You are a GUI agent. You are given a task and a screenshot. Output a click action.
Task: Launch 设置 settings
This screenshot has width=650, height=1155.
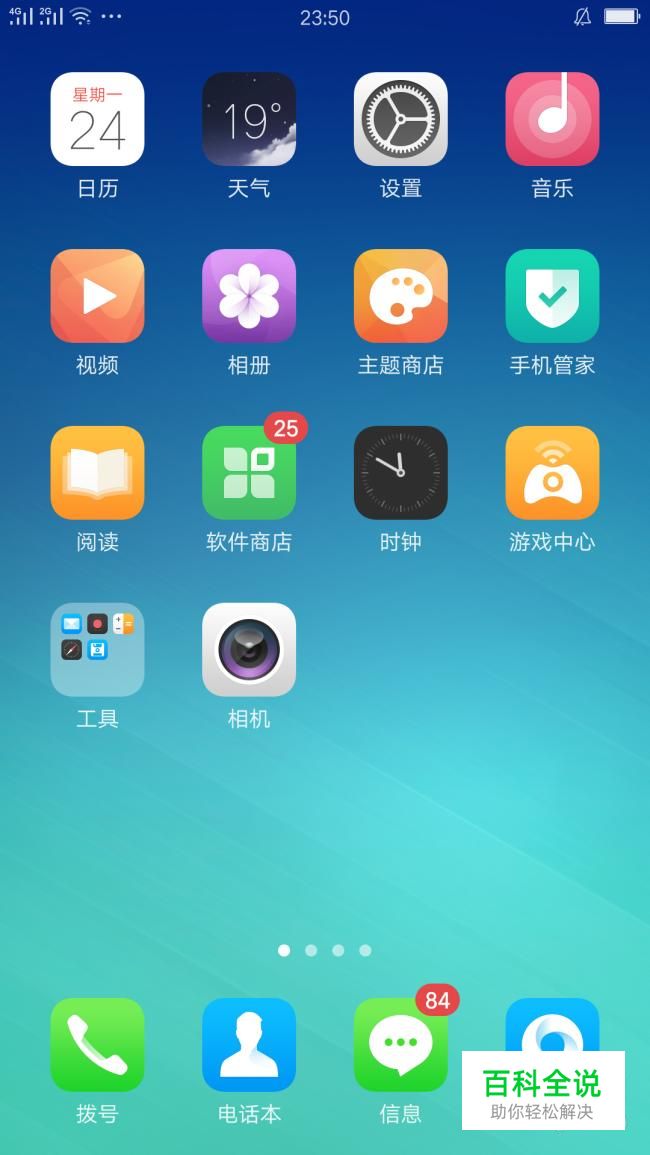[400, 119]
